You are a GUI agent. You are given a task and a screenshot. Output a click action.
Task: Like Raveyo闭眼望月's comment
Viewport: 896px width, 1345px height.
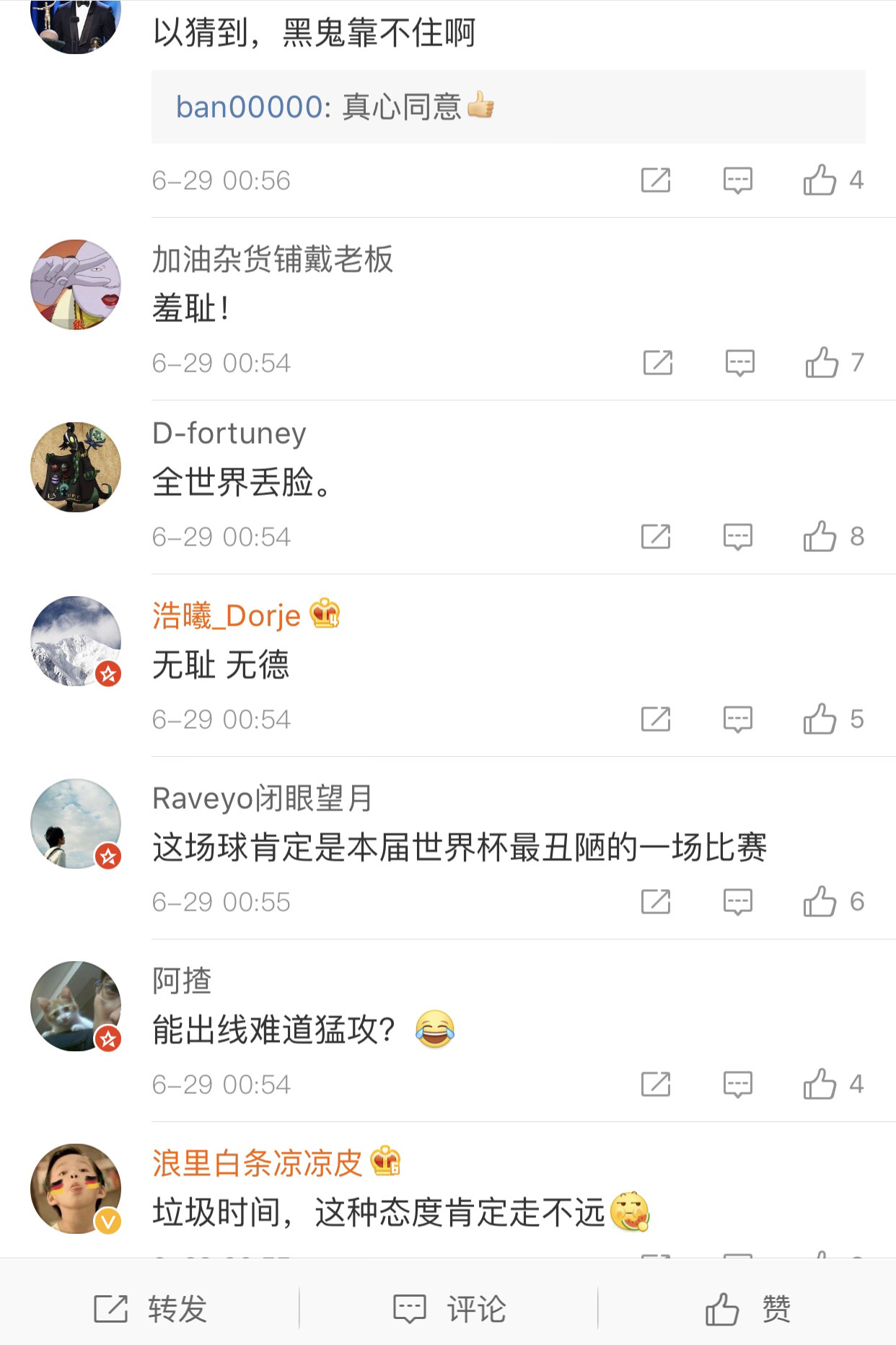click(820, 902)
